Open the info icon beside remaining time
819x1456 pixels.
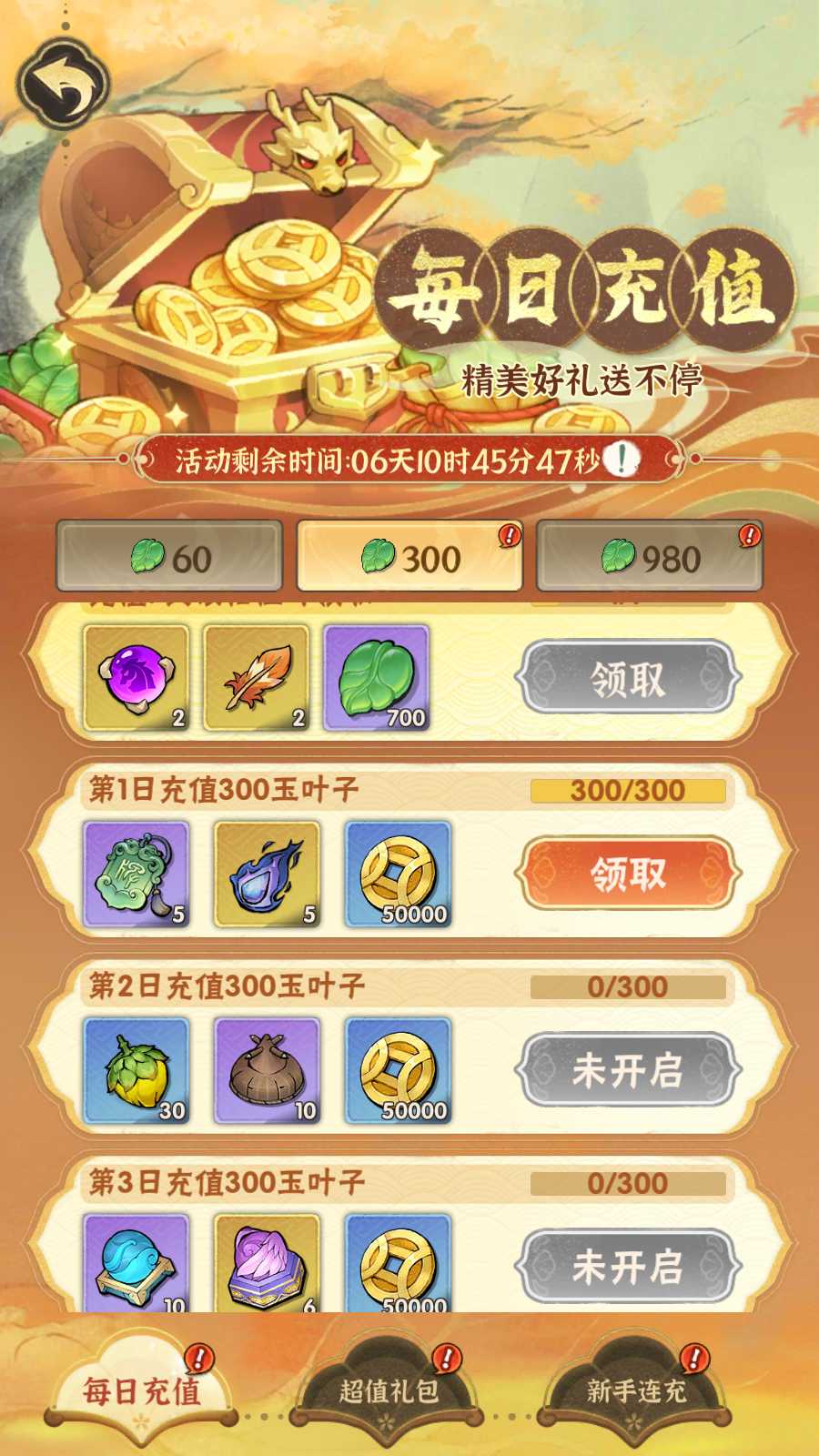(x=622, y=460)
